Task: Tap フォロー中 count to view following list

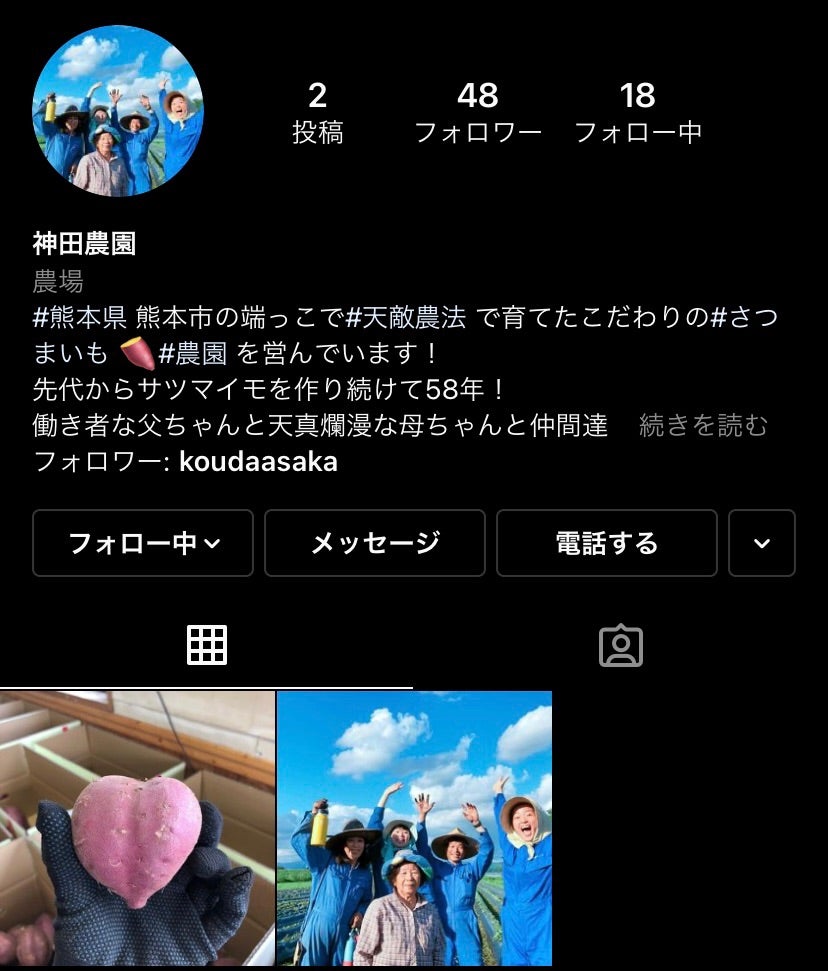Action: point(640,110)
